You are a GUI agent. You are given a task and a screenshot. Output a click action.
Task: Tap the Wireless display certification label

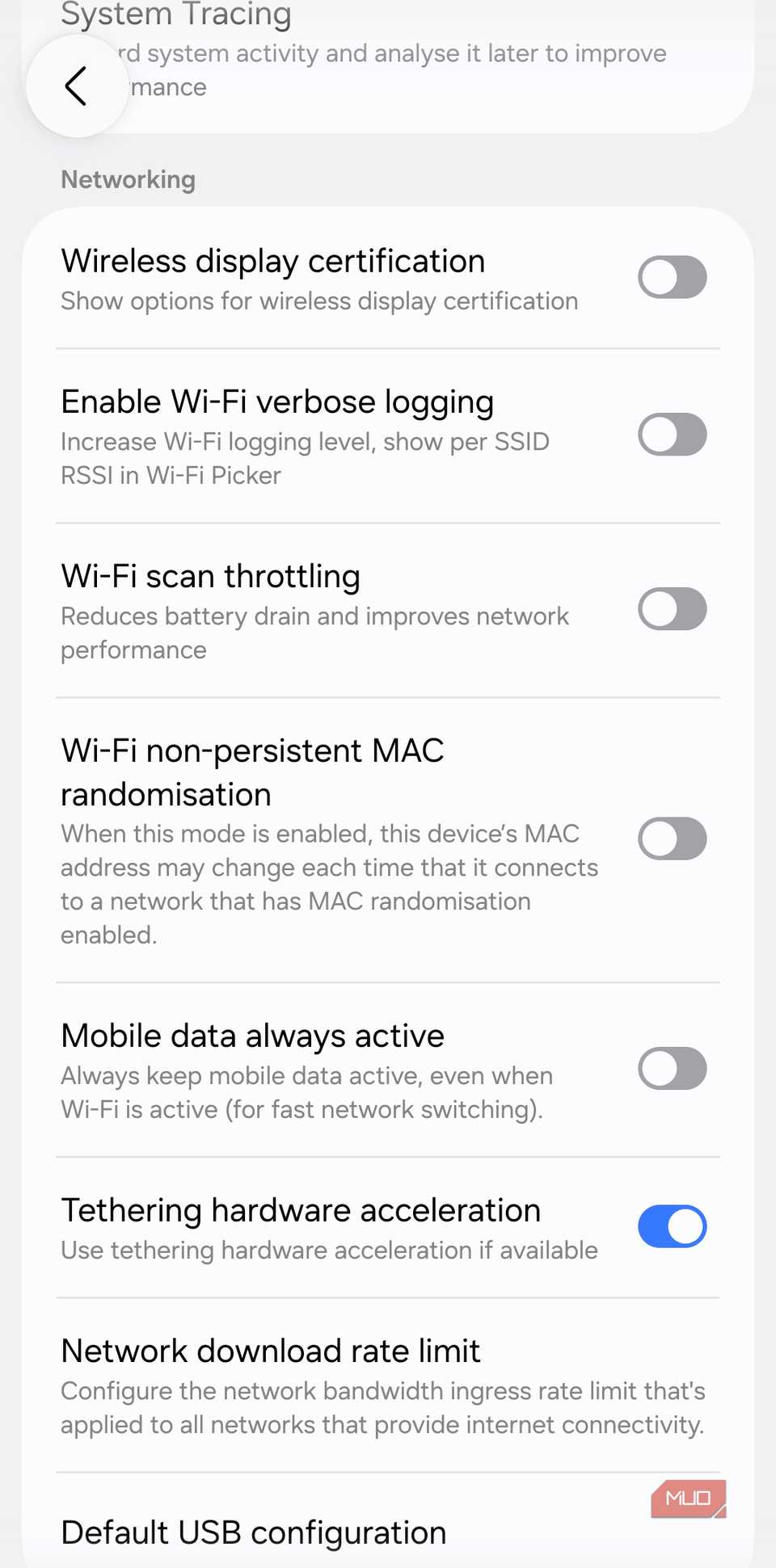point(272,260)
